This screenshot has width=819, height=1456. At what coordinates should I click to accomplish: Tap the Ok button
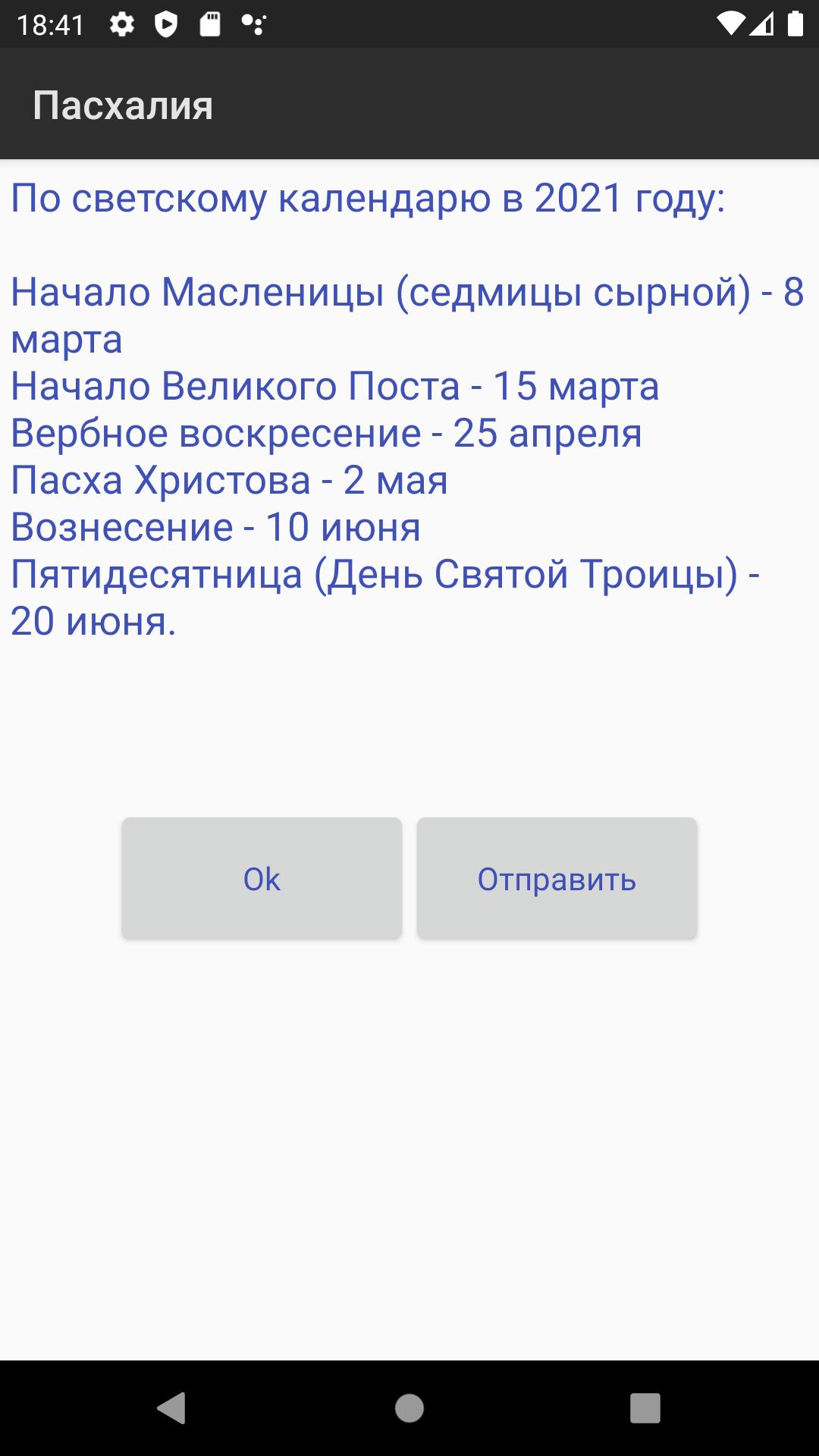pyautogui.click(x=262, y=878)
